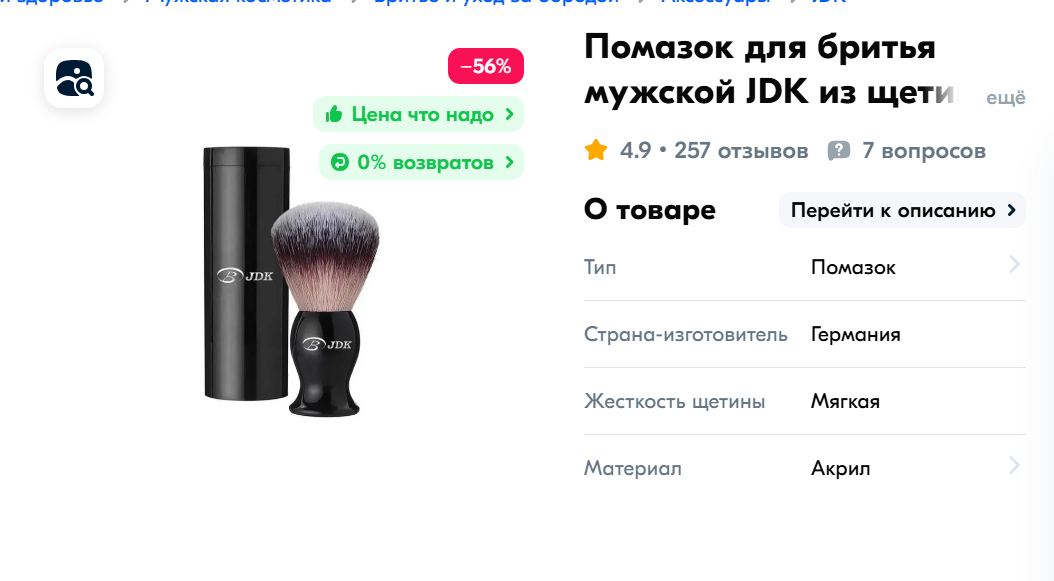Tap 'Перейти к описанию' button
The height and width of the screenshot is (581, 1054).
pyautogui.click(x=902, y=210)
